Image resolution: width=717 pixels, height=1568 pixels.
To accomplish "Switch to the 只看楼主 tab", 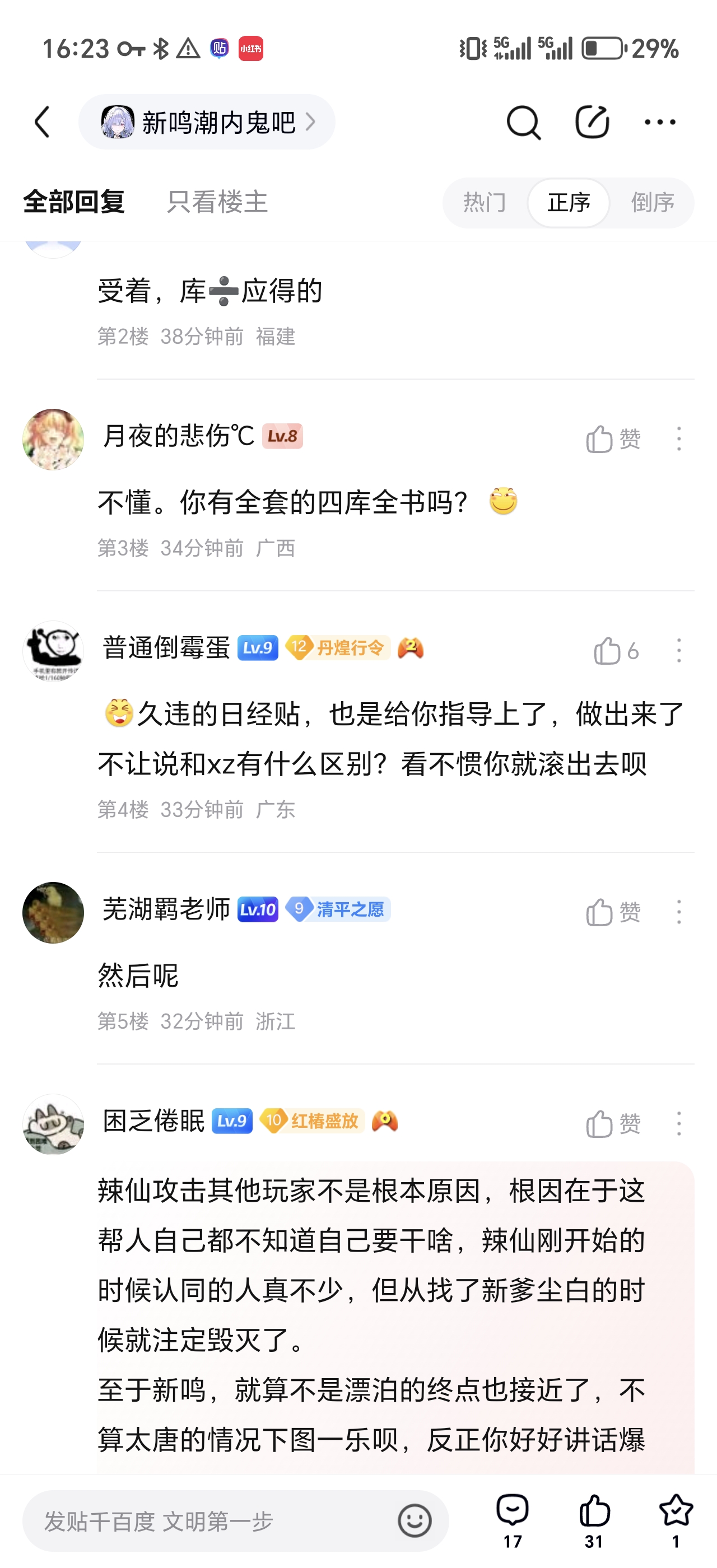I will tap(217, 203).
